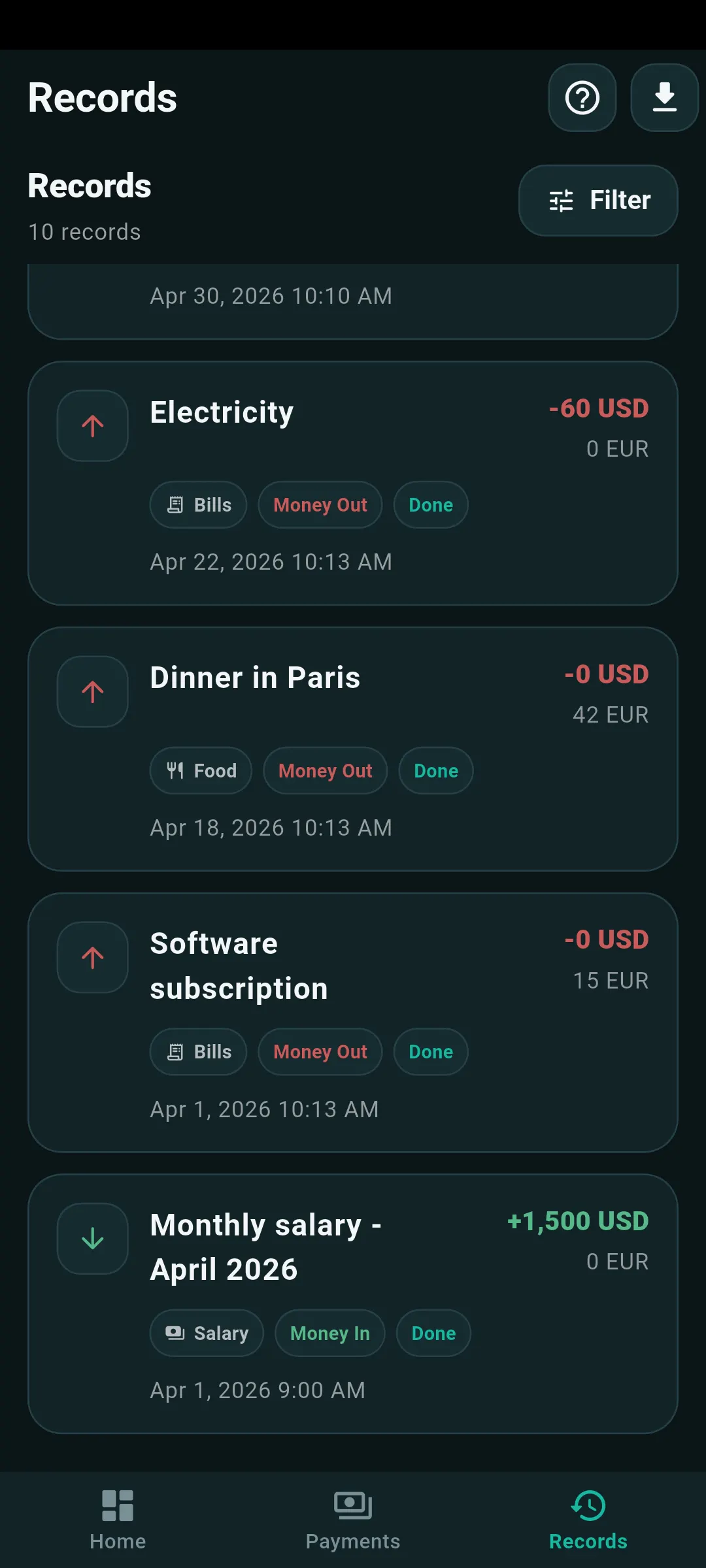Switch to the Home tab
Image resolution: width=706 pixels, height=1568 pixels.
pyautogui.click(x=118, y=1520)
